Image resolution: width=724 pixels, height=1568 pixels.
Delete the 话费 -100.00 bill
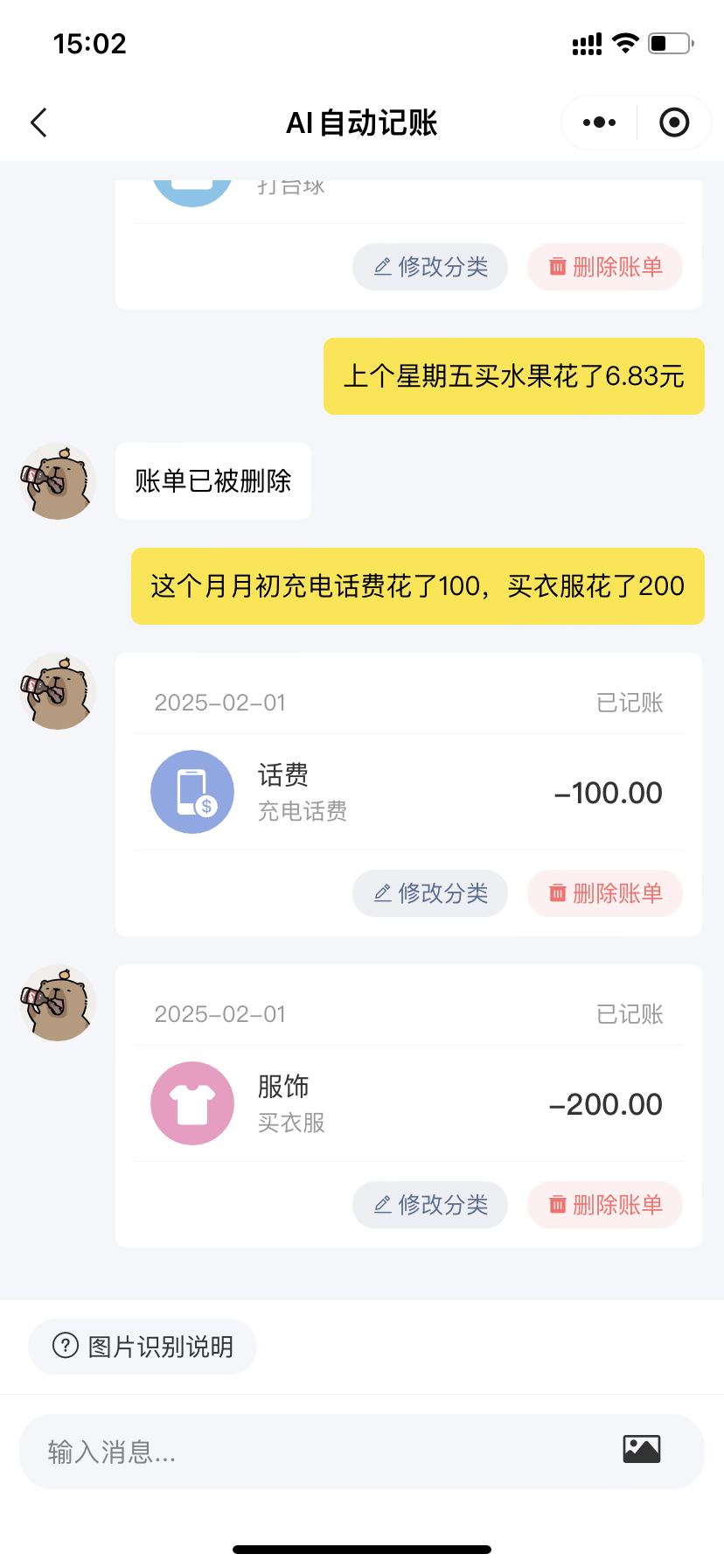click(605, 893)
